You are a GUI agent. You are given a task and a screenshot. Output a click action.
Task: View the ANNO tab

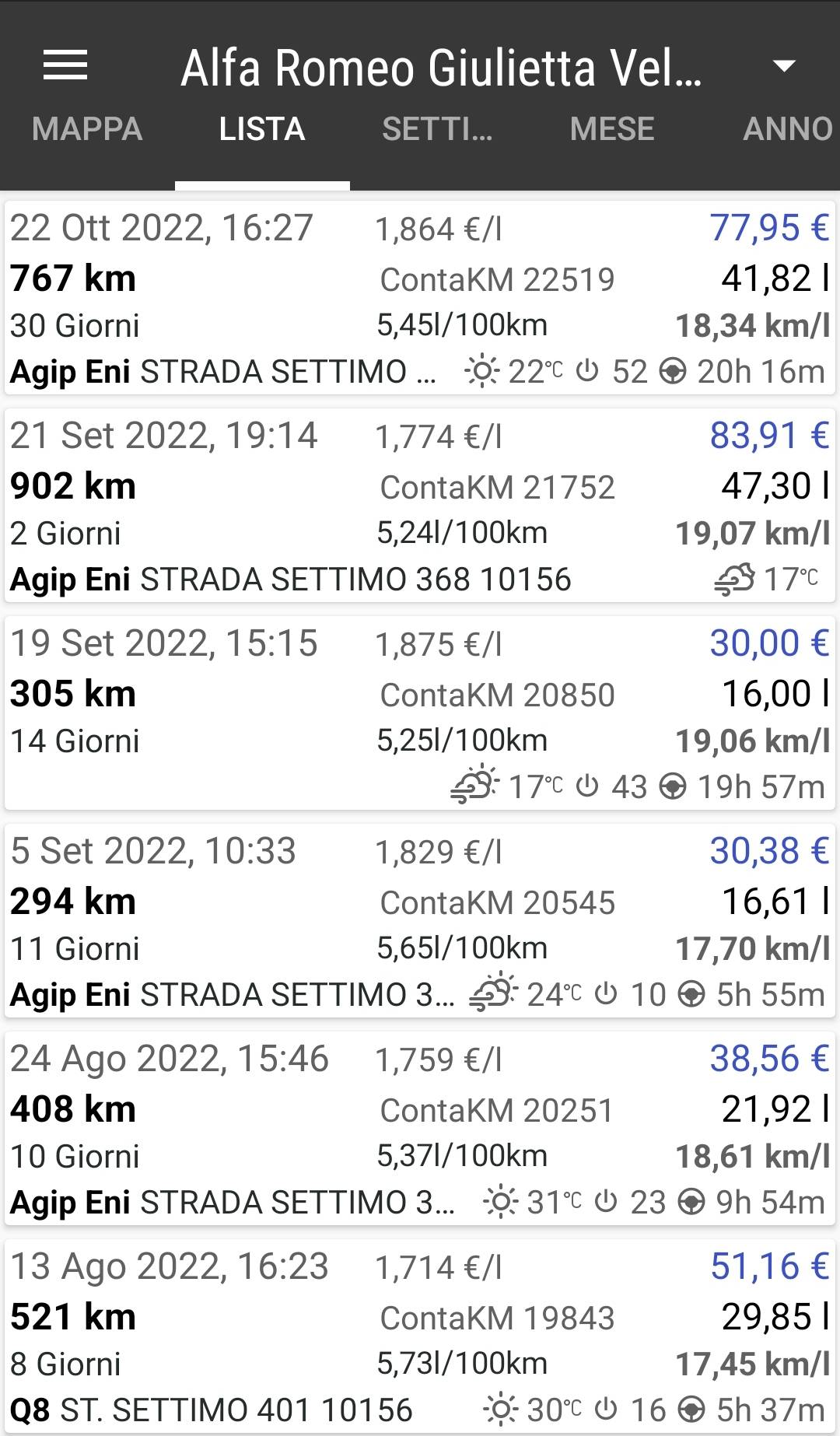tap(787, 129)
